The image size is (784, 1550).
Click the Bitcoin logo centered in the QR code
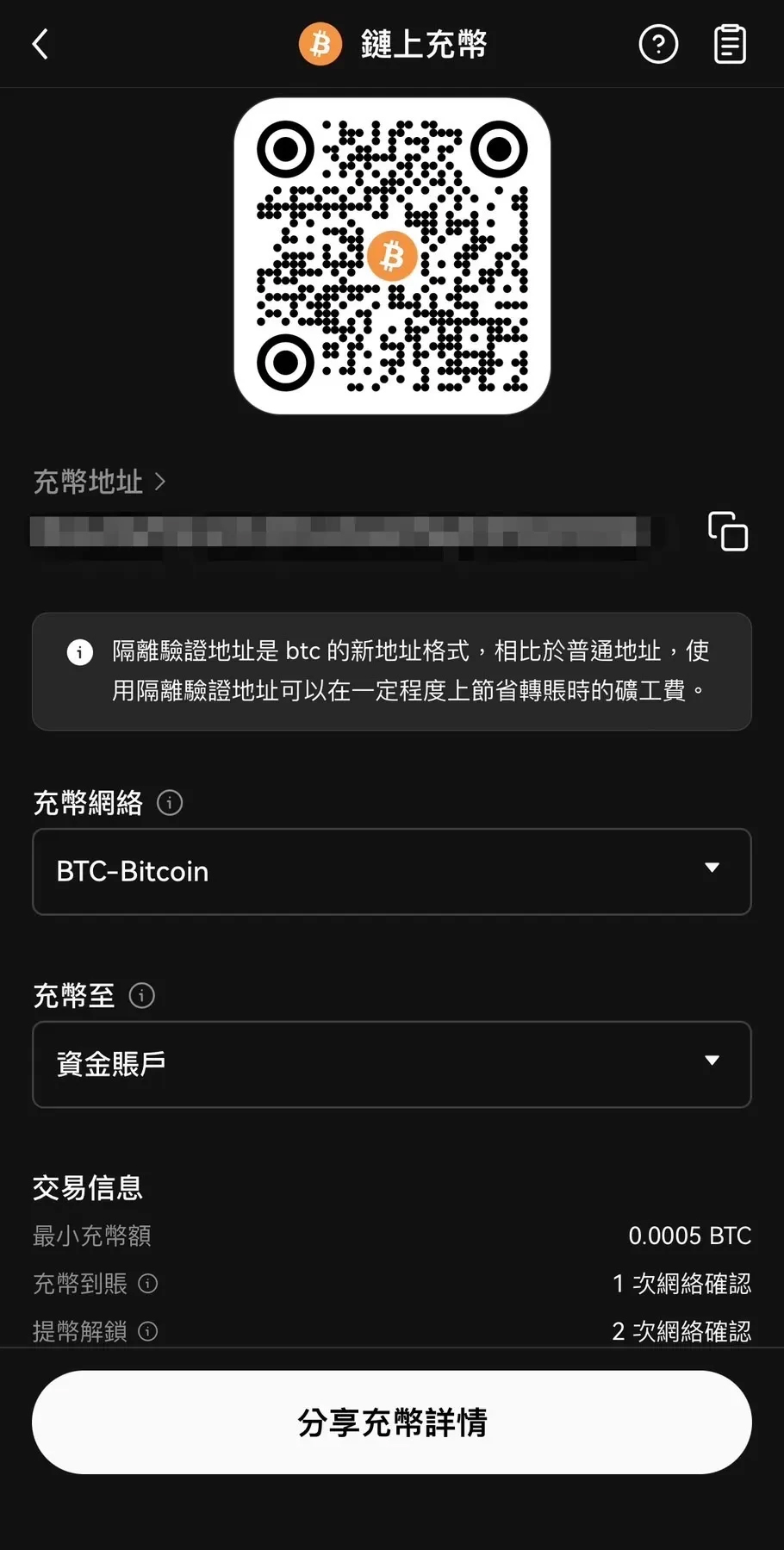click(393, 255)
